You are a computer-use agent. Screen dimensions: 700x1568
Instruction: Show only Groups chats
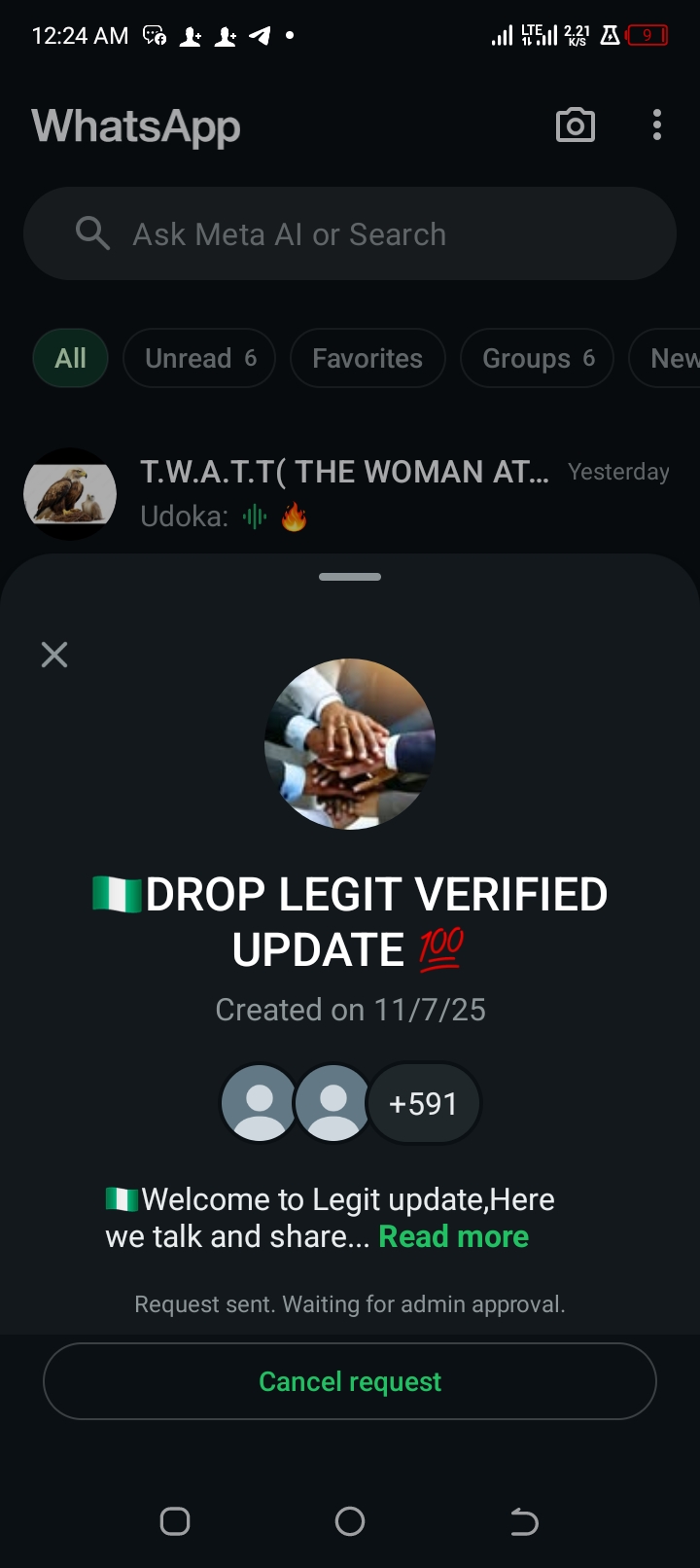pos(537,358)
